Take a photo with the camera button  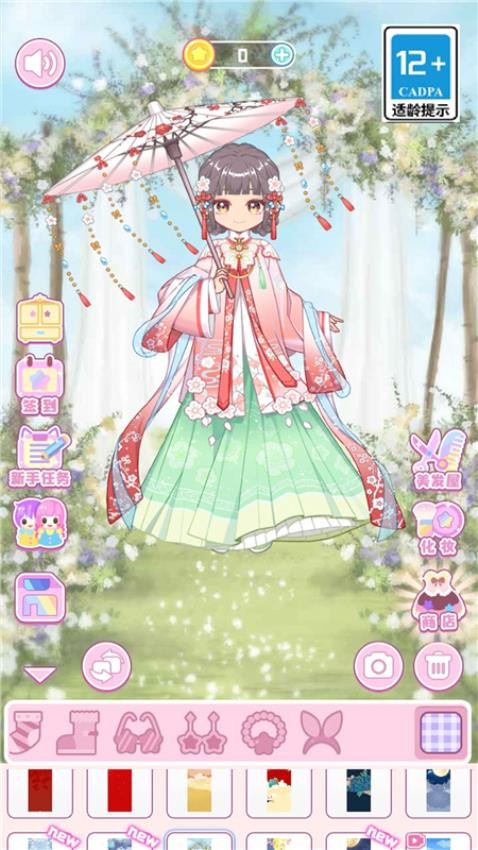[379, 667]
